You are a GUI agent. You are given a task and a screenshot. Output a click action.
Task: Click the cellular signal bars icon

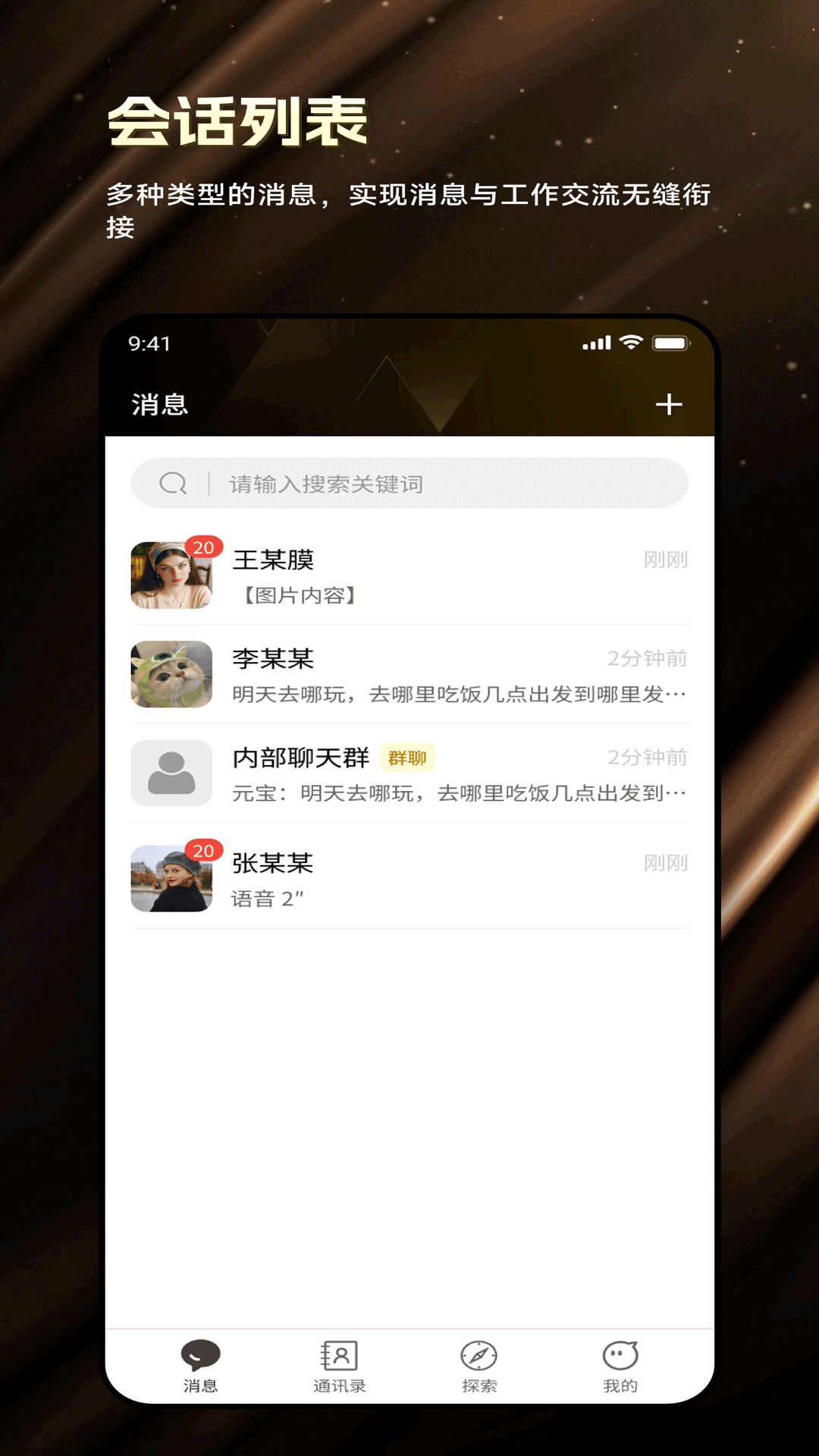597,343
